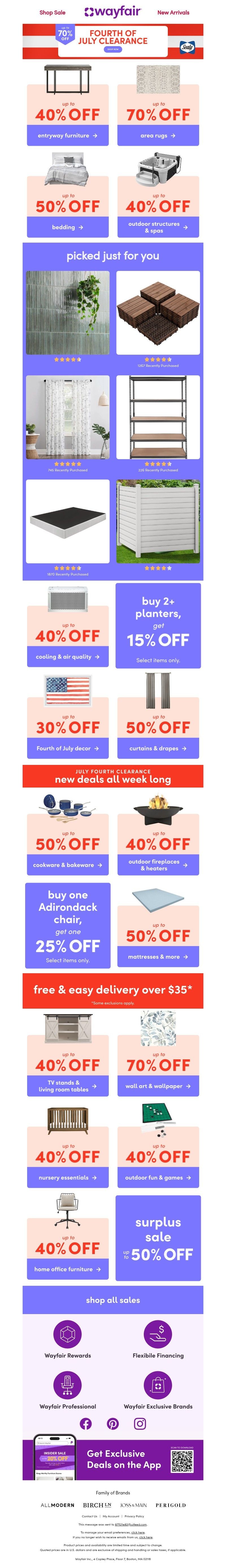Open cookware & bakeware sale

68,865
